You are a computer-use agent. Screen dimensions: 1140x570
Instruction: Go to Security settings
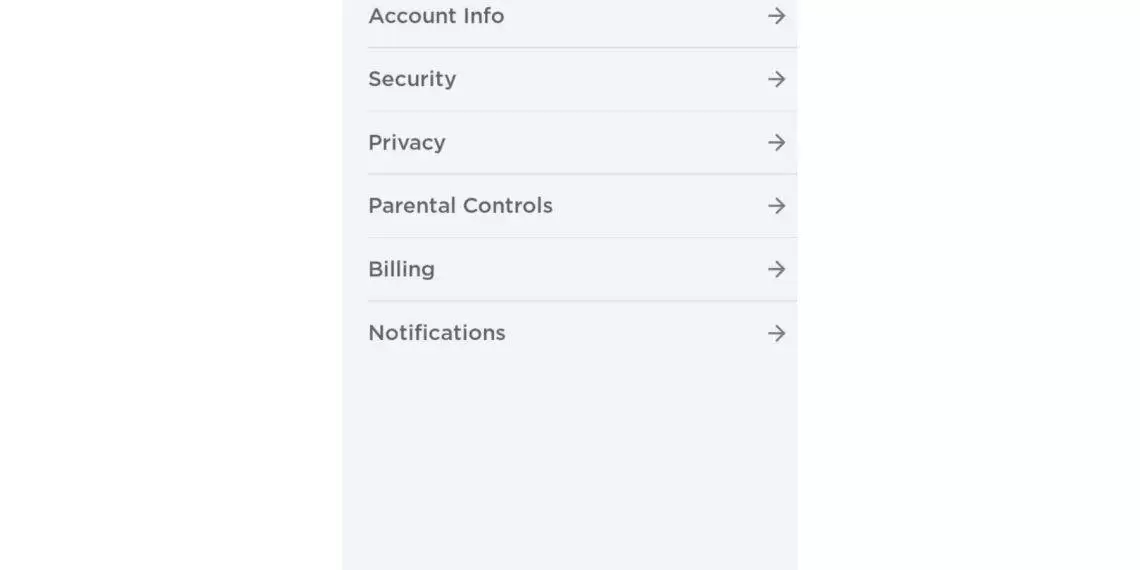tap(412, 79)
